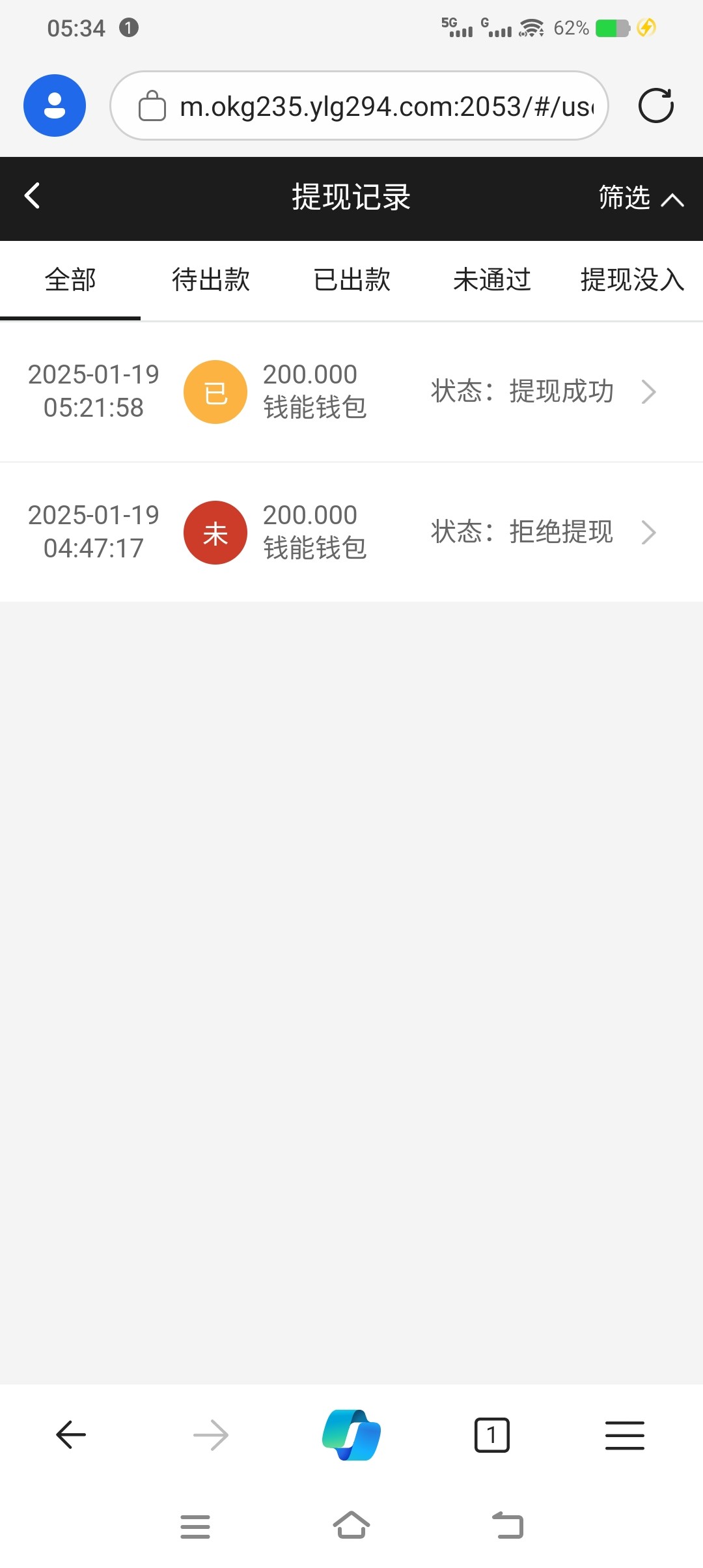Switch to the 待出款 tab
Screen dimensions: 703x1568
211,280
